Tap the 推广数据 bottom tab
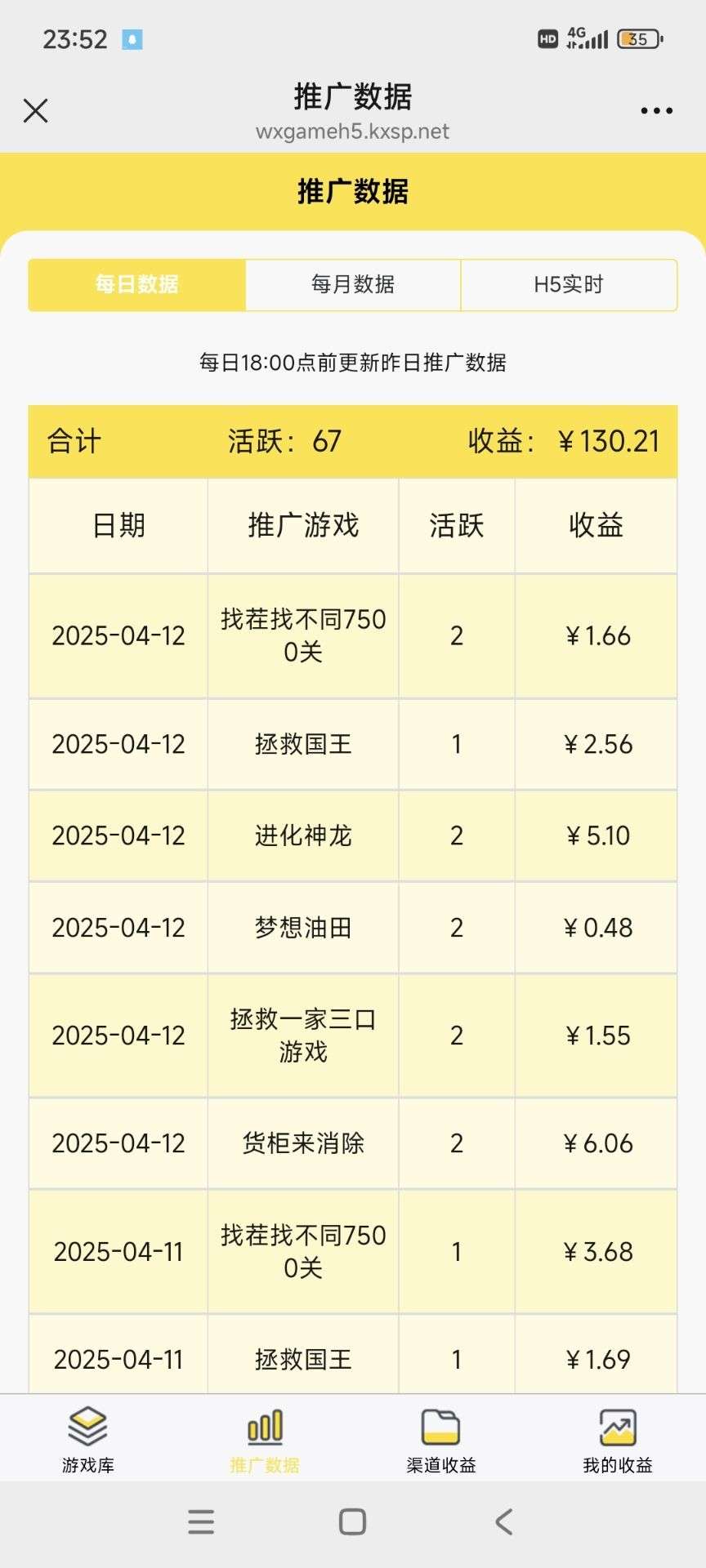Screen dimensions: 706x1568 (x=265, y=1441)
